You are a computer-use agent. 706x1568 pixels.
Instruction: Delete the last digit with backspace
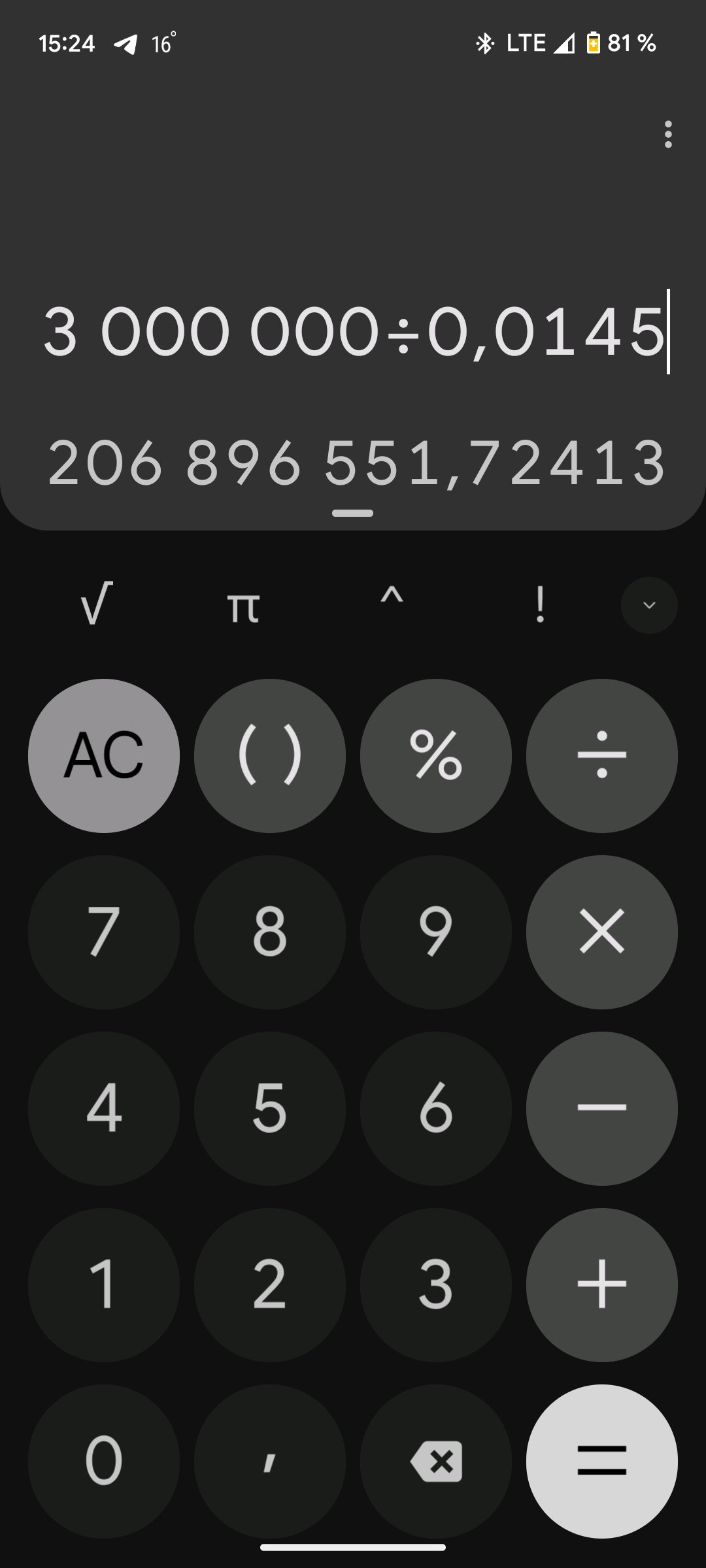[x=436, y=1462]
